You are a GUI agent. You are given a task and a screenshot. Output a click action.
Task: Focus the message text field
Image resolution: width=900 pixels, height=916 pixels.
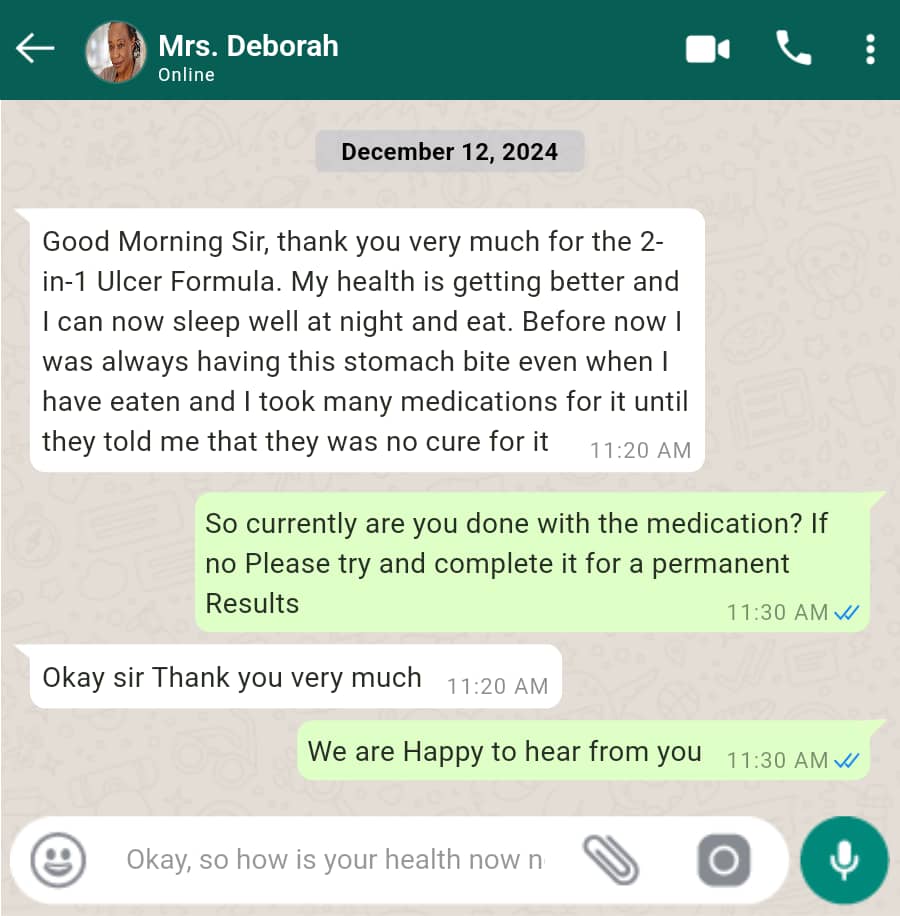[x=335, y=859]
